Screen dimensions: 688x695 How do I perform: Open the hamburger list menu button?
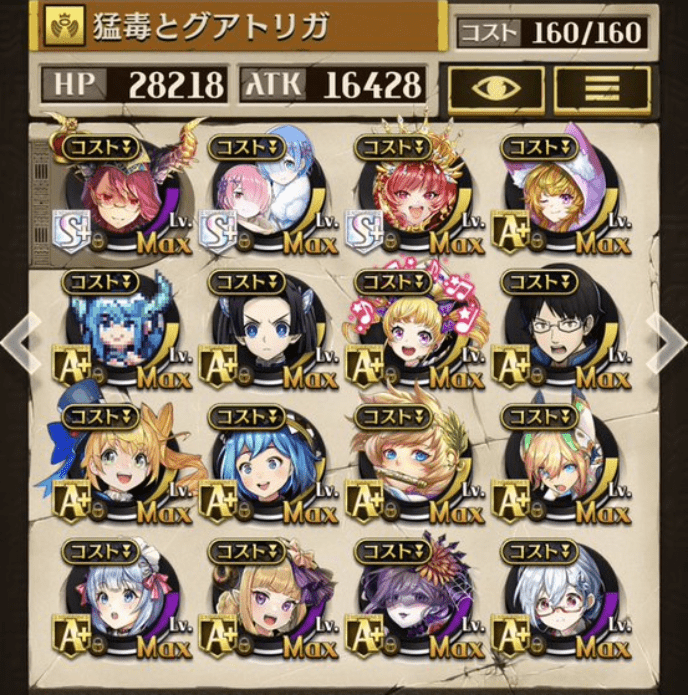tap(602, 89)
